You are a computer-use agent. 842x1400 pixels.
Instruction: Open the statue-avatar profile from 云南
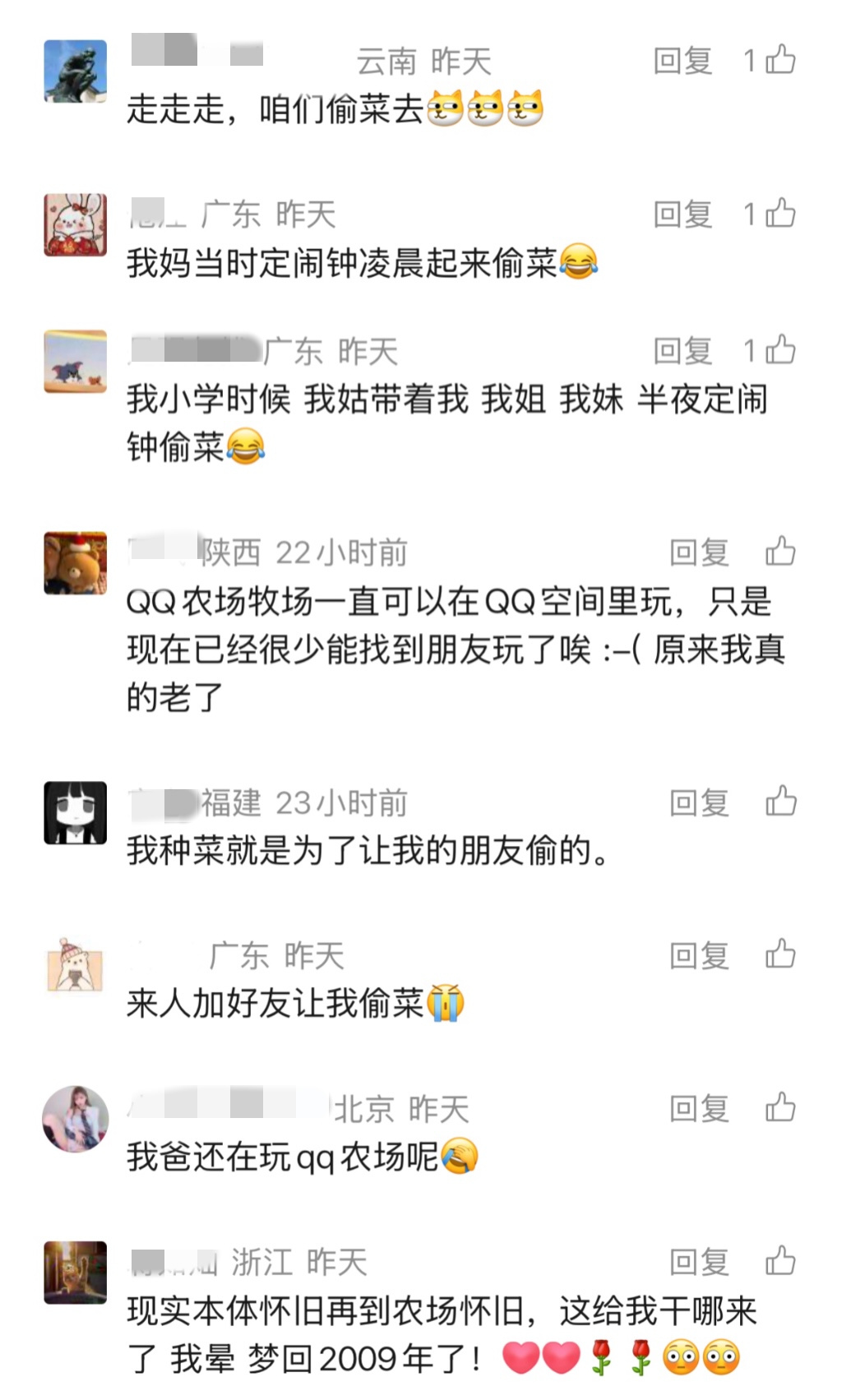76,72
